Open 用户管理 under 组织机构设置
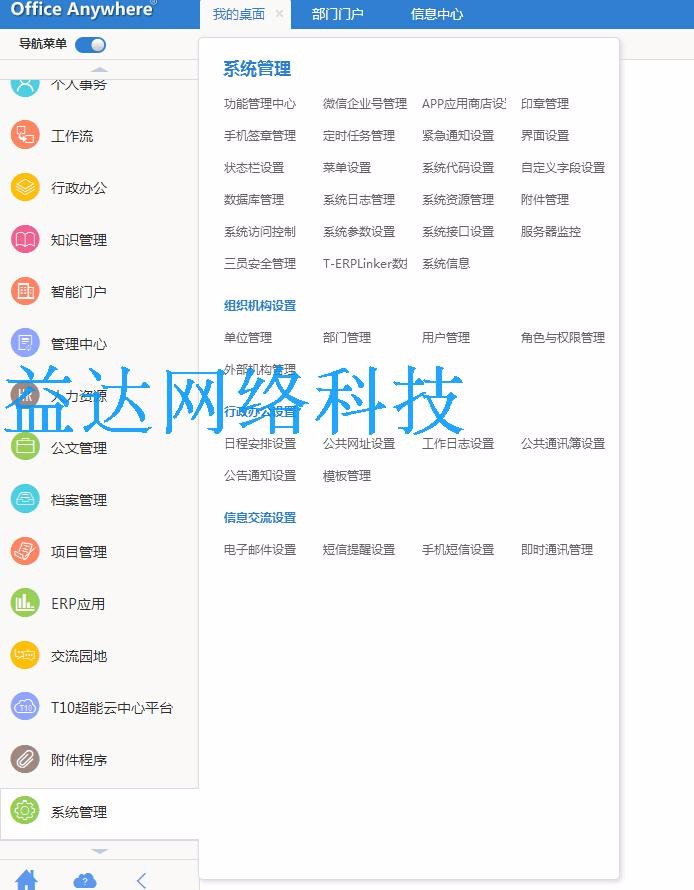The width and height of the screenshot is (694, 890). pos(446,338)
